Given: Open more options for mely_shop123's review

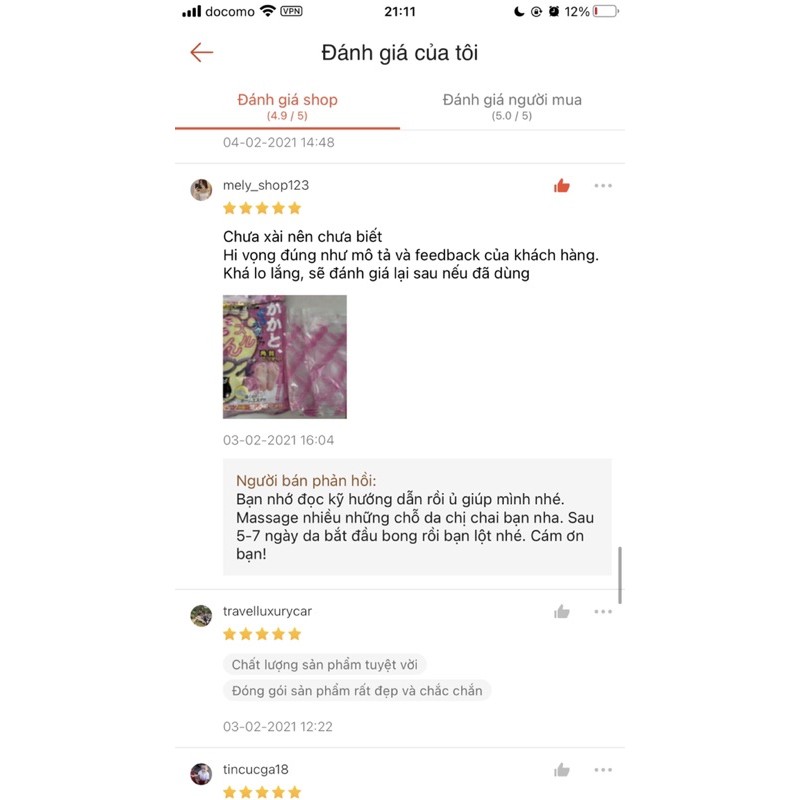Looking at the screenshot, I should tap(603, 186).
